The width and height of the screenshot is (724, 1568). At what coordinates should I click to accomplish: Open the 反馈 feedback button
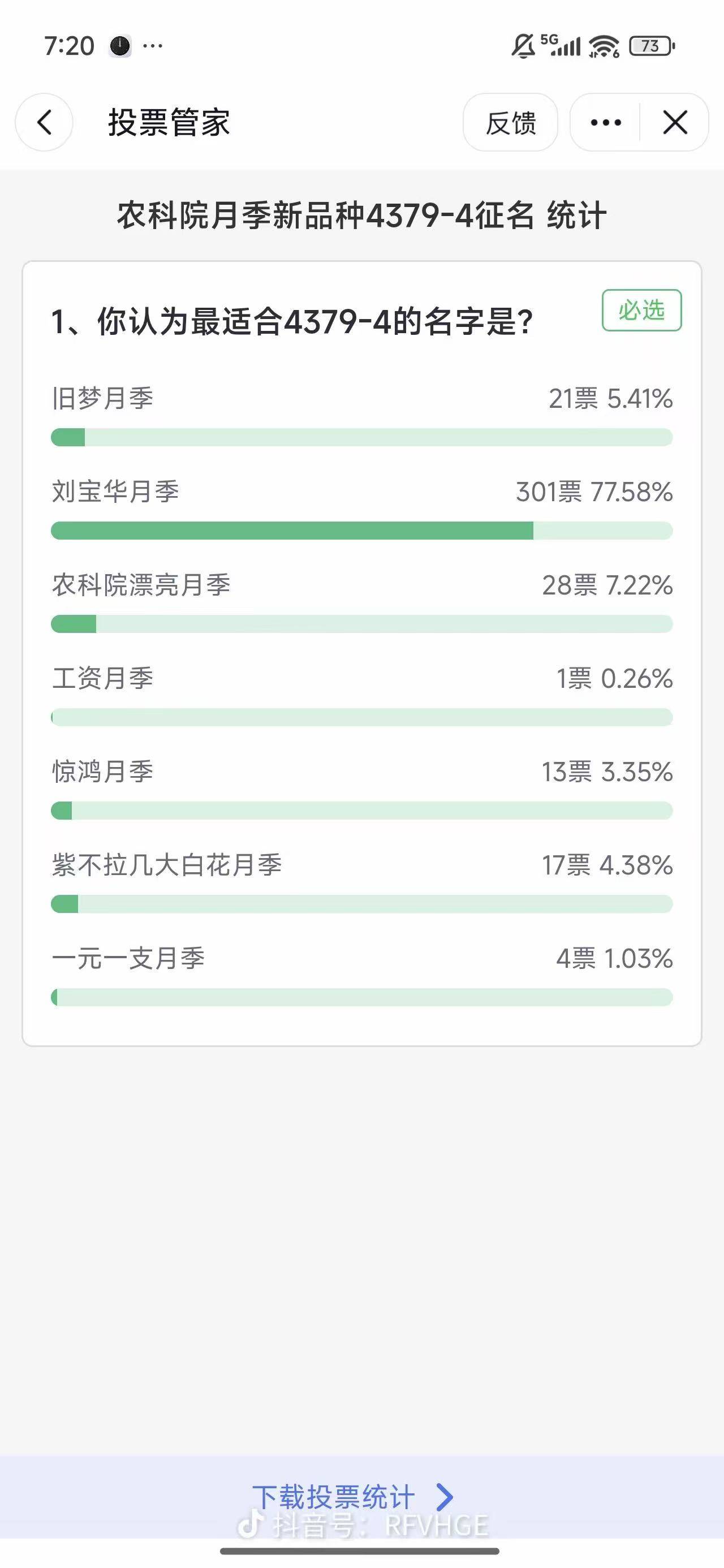pyautogui.click(x=510, y=122)
